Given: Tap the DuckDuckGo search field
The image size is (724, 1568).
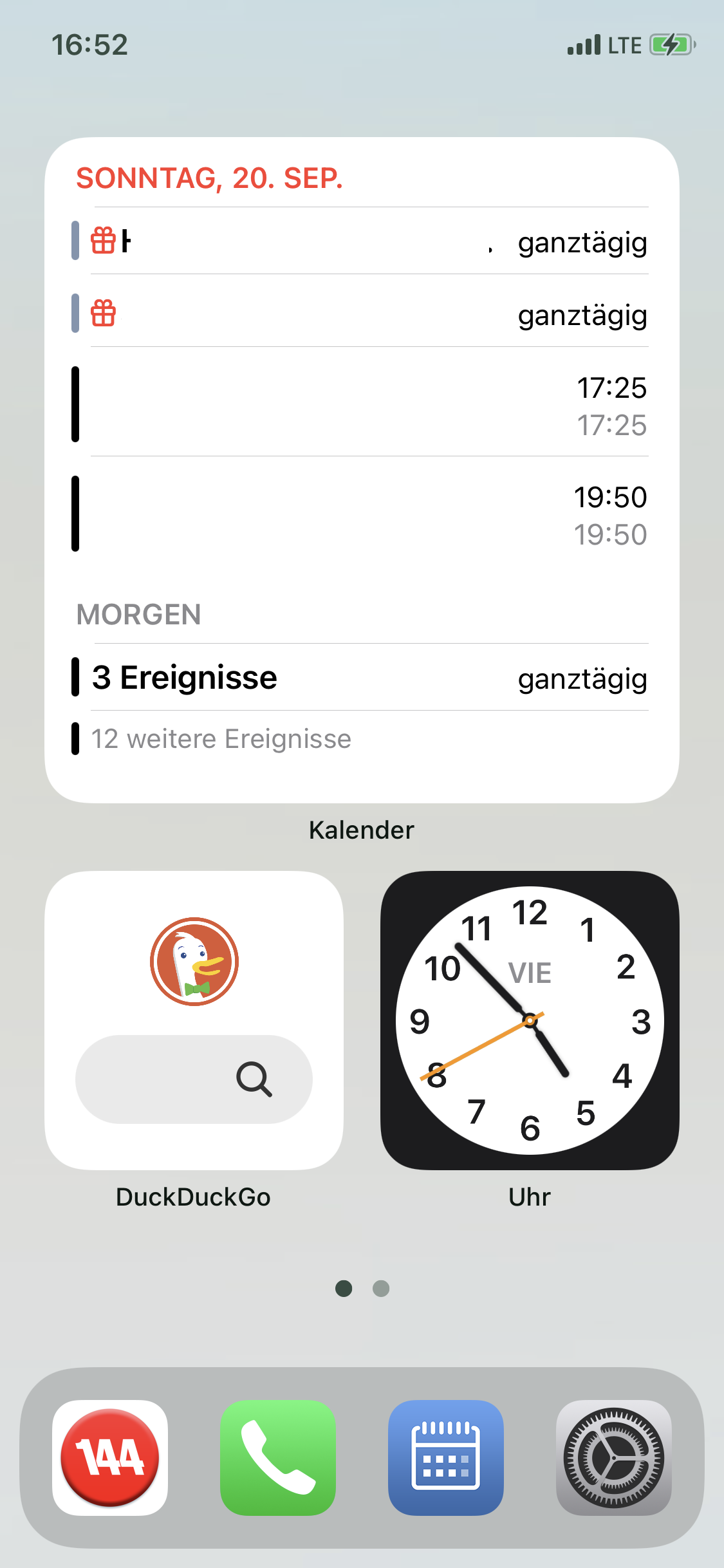Looking at the screenshot, I should [x=194, y=1079].
